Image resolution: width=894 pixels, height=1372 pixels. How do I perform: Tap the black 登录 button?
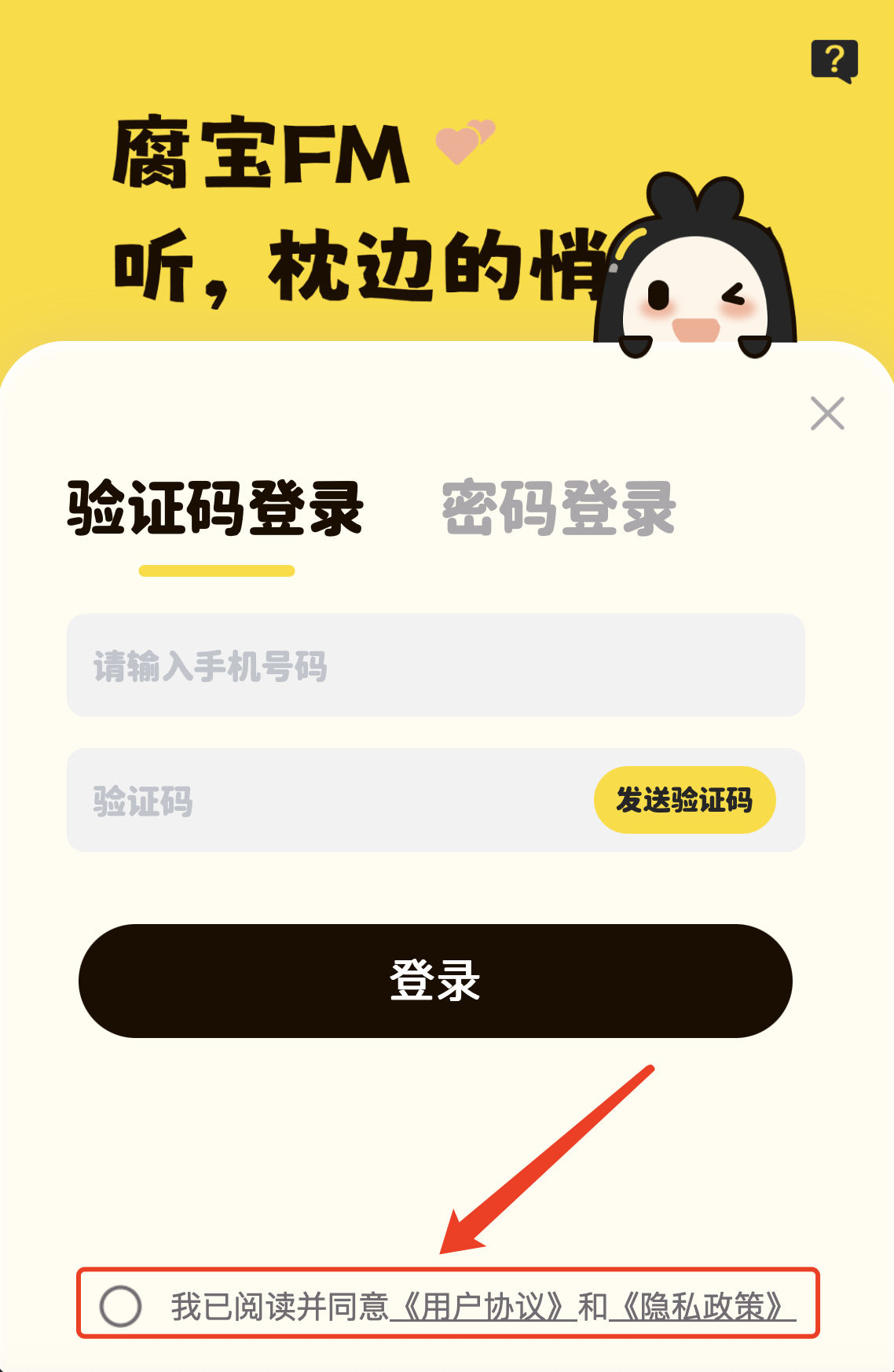pos(435,981)
